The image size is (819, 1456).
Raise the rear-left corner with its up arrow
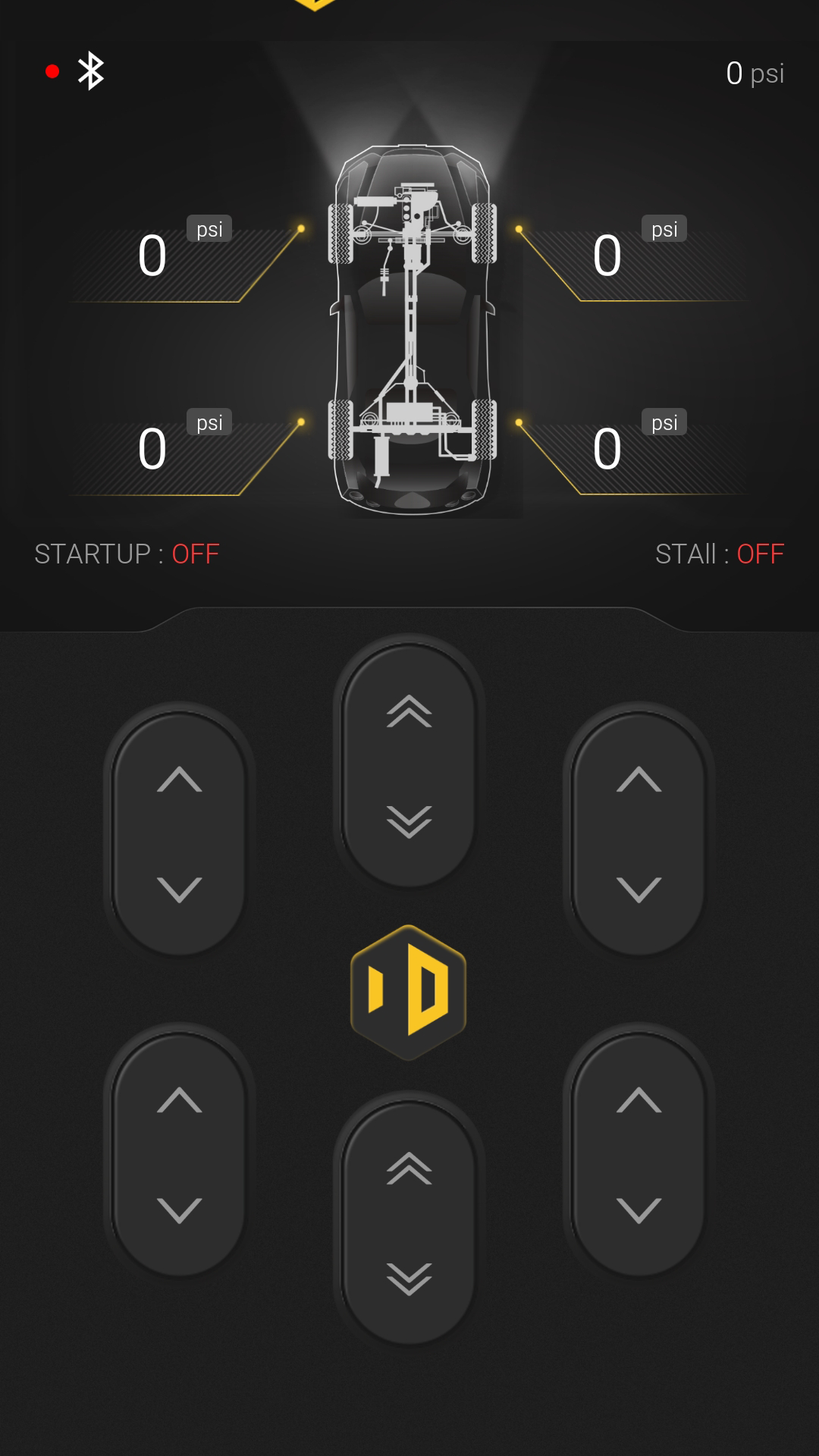pyautogui.click(x=180, y=1100)
